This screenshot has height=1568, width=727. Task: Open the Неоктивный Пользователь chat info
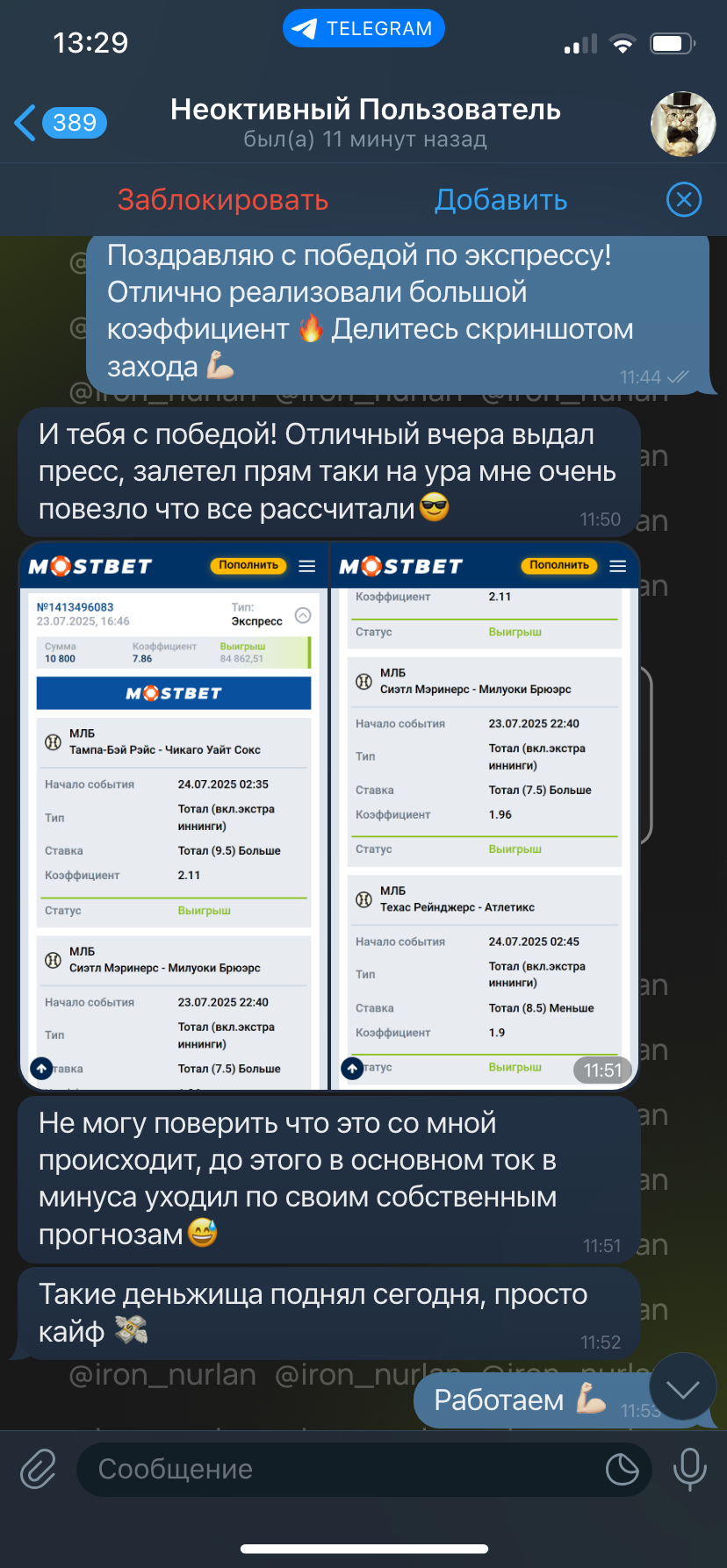365,123
